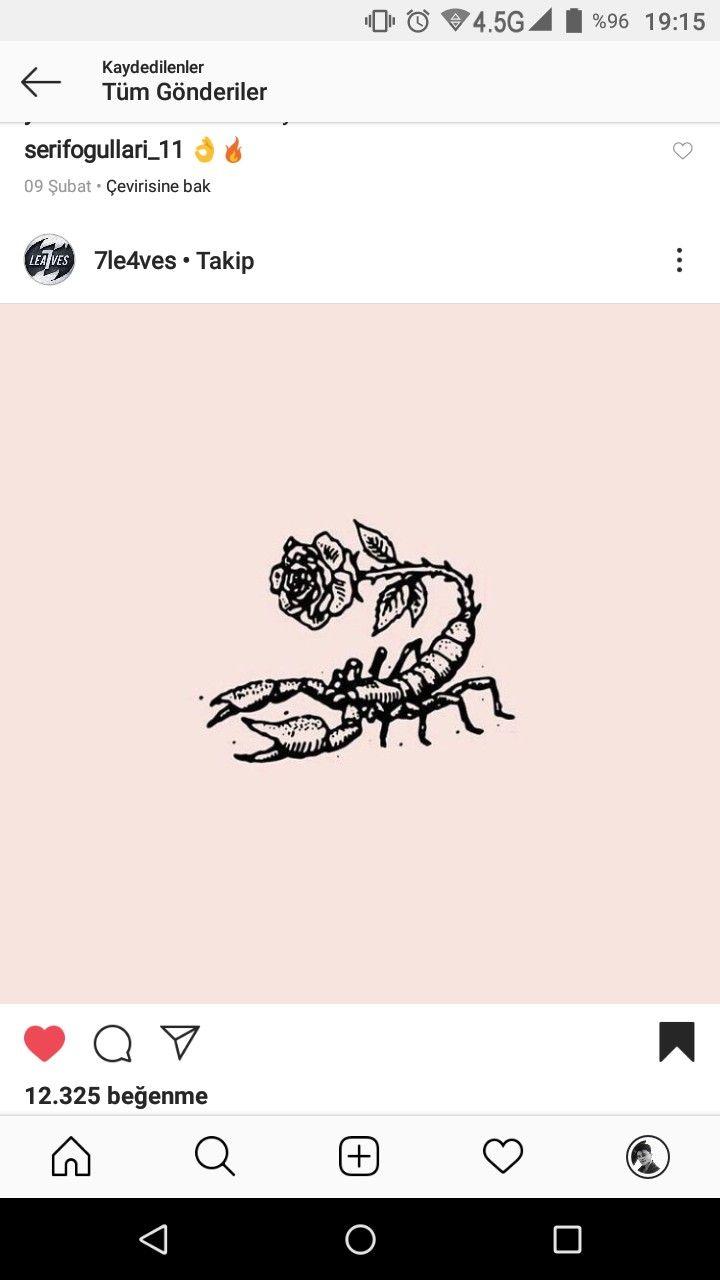Go to your profile tab

pyautogui.click(x=647, y=1157)
